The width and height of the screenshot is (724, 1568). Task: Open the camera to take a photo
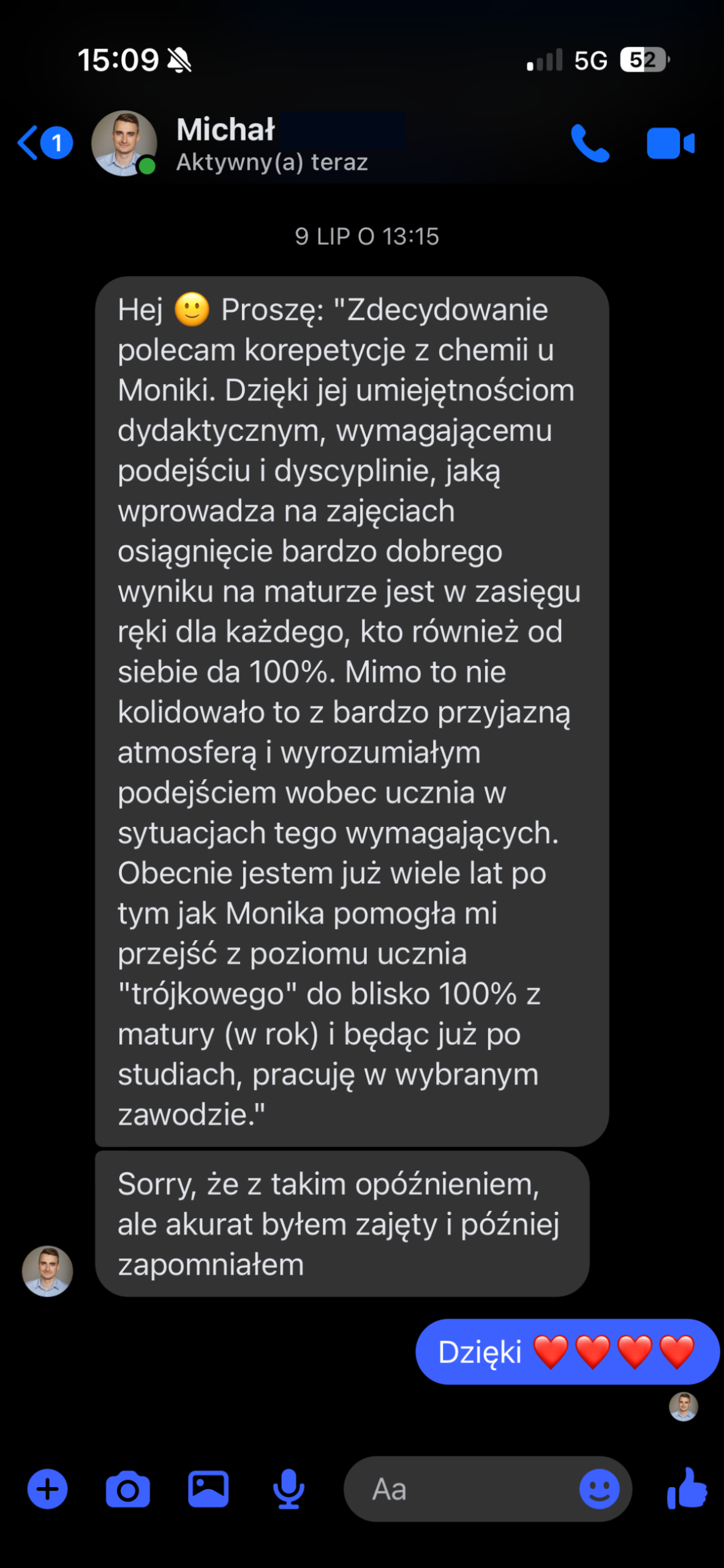[127, 1489]
